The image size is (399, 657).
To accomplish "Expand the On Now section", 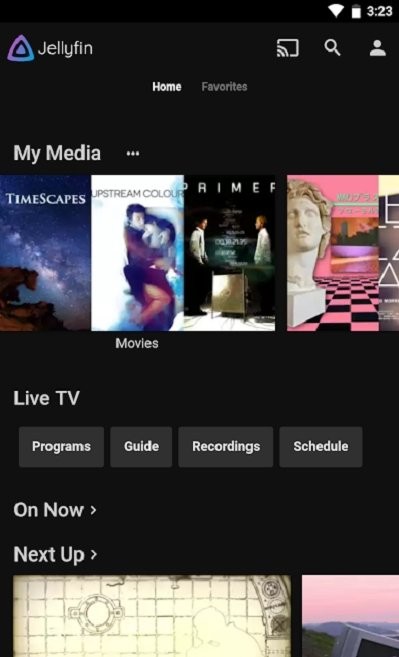I will 55,510.
